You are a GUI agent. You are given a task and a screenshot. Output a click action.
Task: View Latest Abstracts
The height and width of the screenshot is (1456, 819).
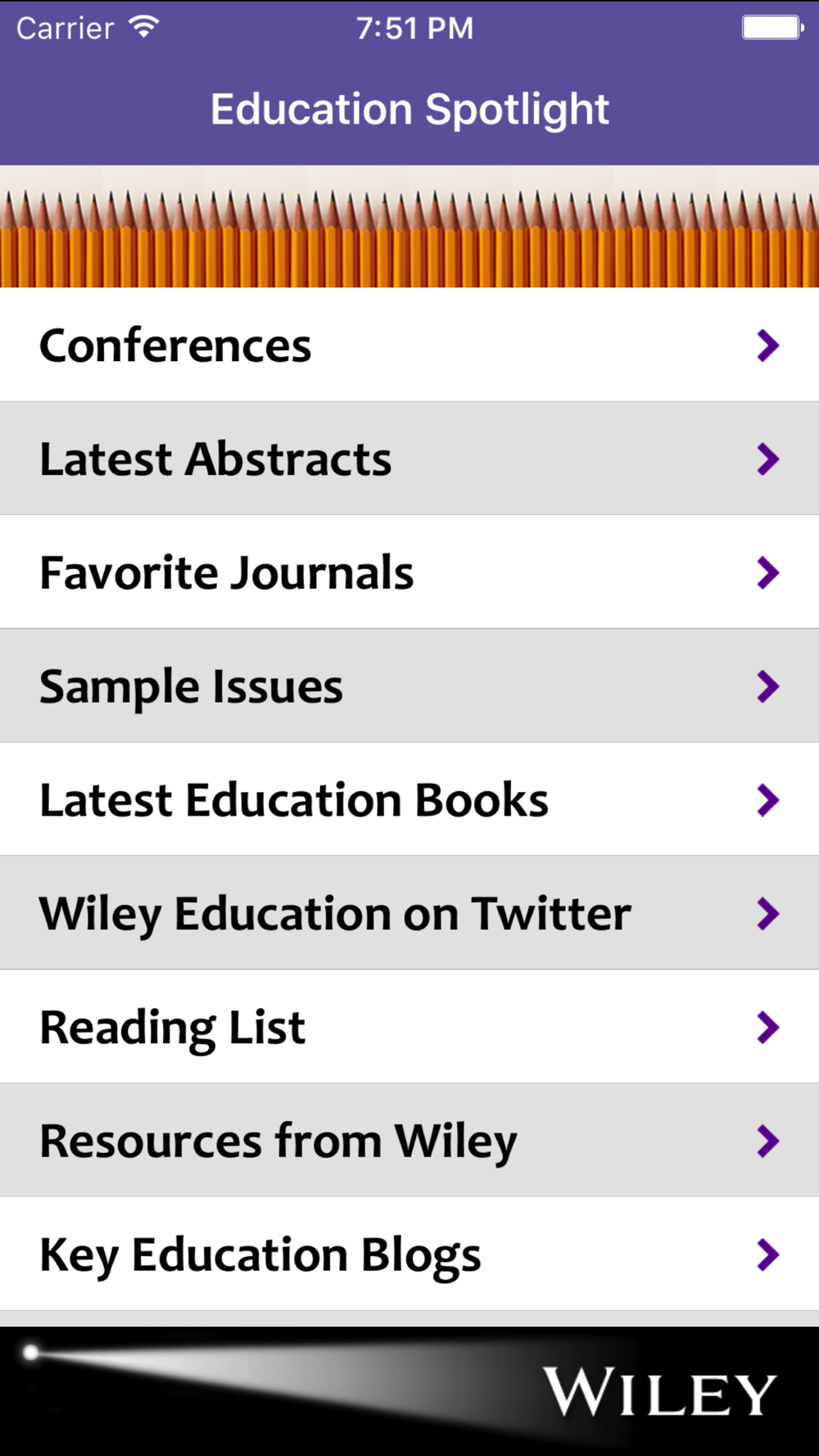tap(409, 459)
